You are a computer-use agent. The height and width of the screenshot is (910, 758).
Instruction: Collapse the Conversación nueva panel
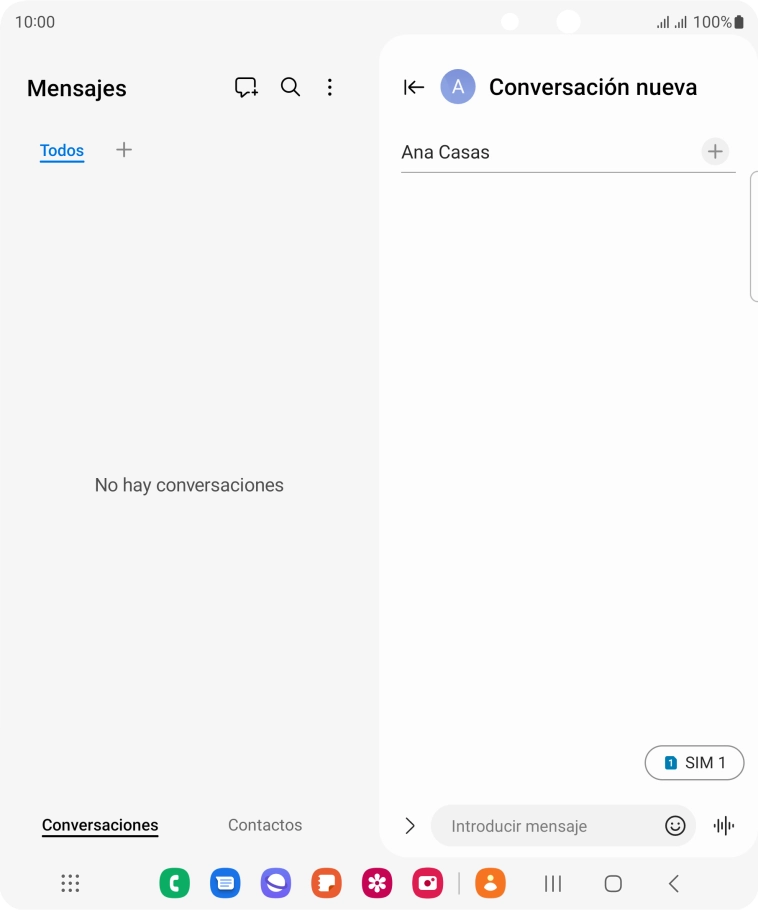(413, 87)
